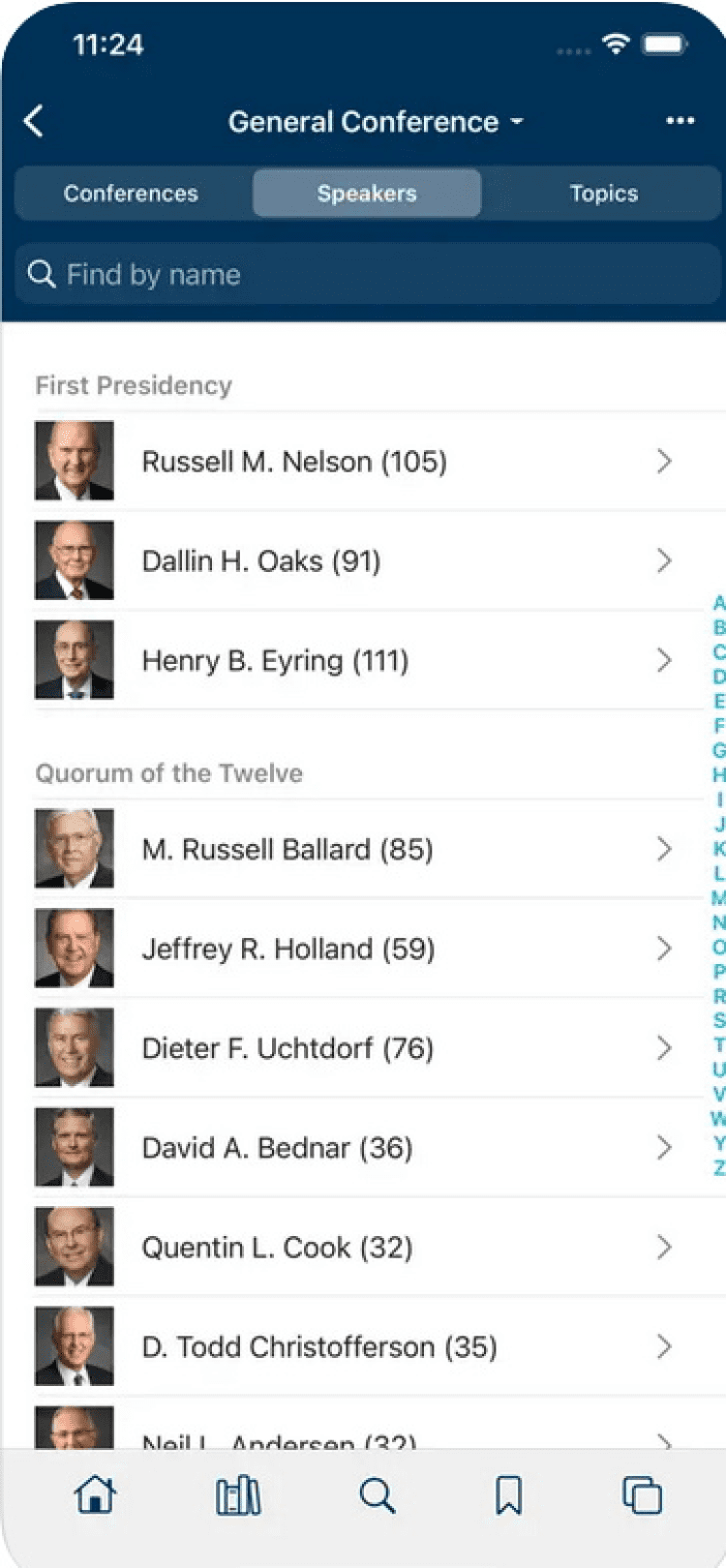Screen dimensions: 726x1568
Task: Switch to the Topics tab
Action: (x=603, y=194)
